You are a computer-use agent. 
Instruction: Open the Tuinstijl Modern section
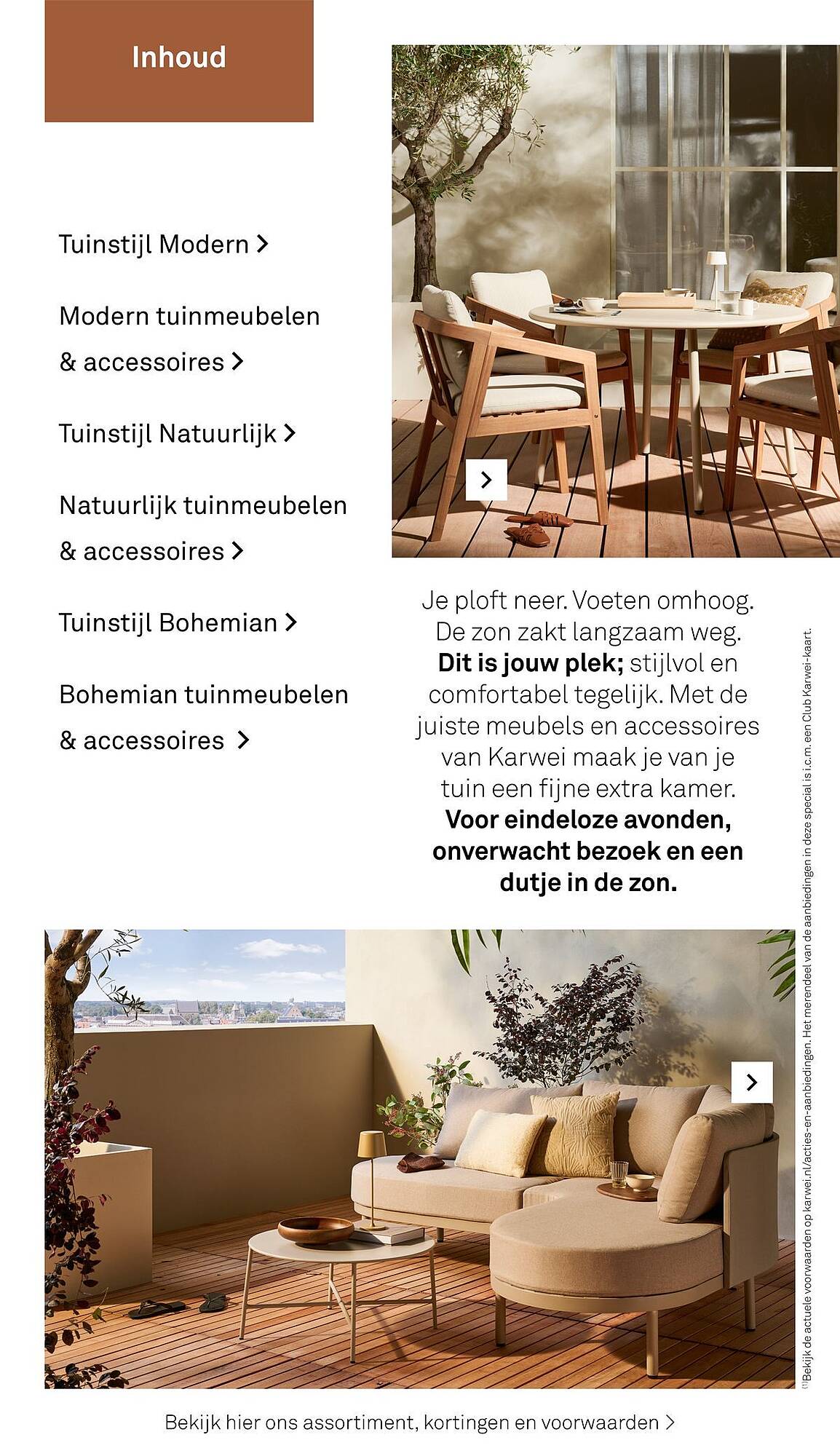coord(164,244)
